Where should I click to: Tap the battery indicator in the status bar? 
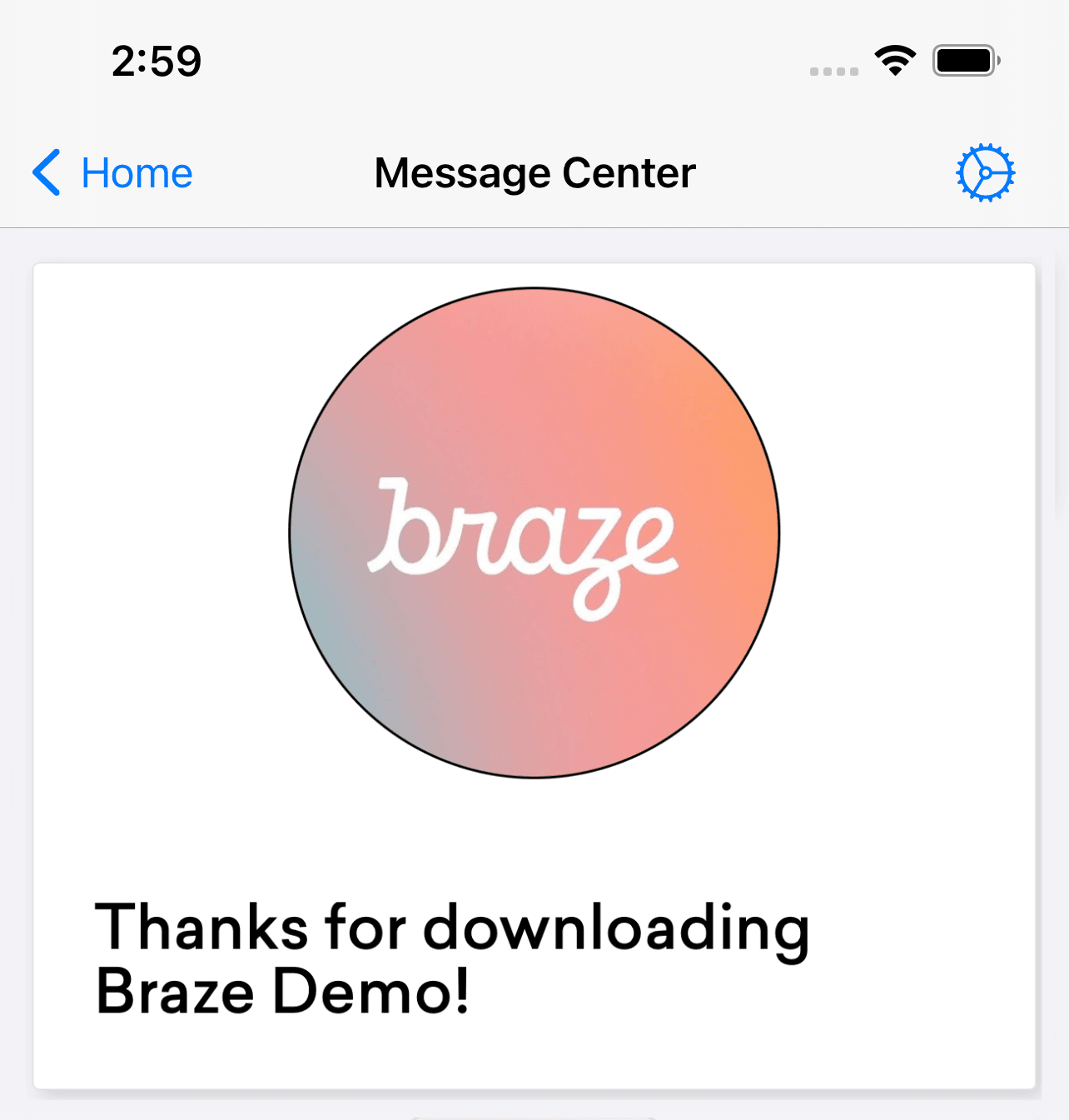pyautogui.click(x=964, y=59)
